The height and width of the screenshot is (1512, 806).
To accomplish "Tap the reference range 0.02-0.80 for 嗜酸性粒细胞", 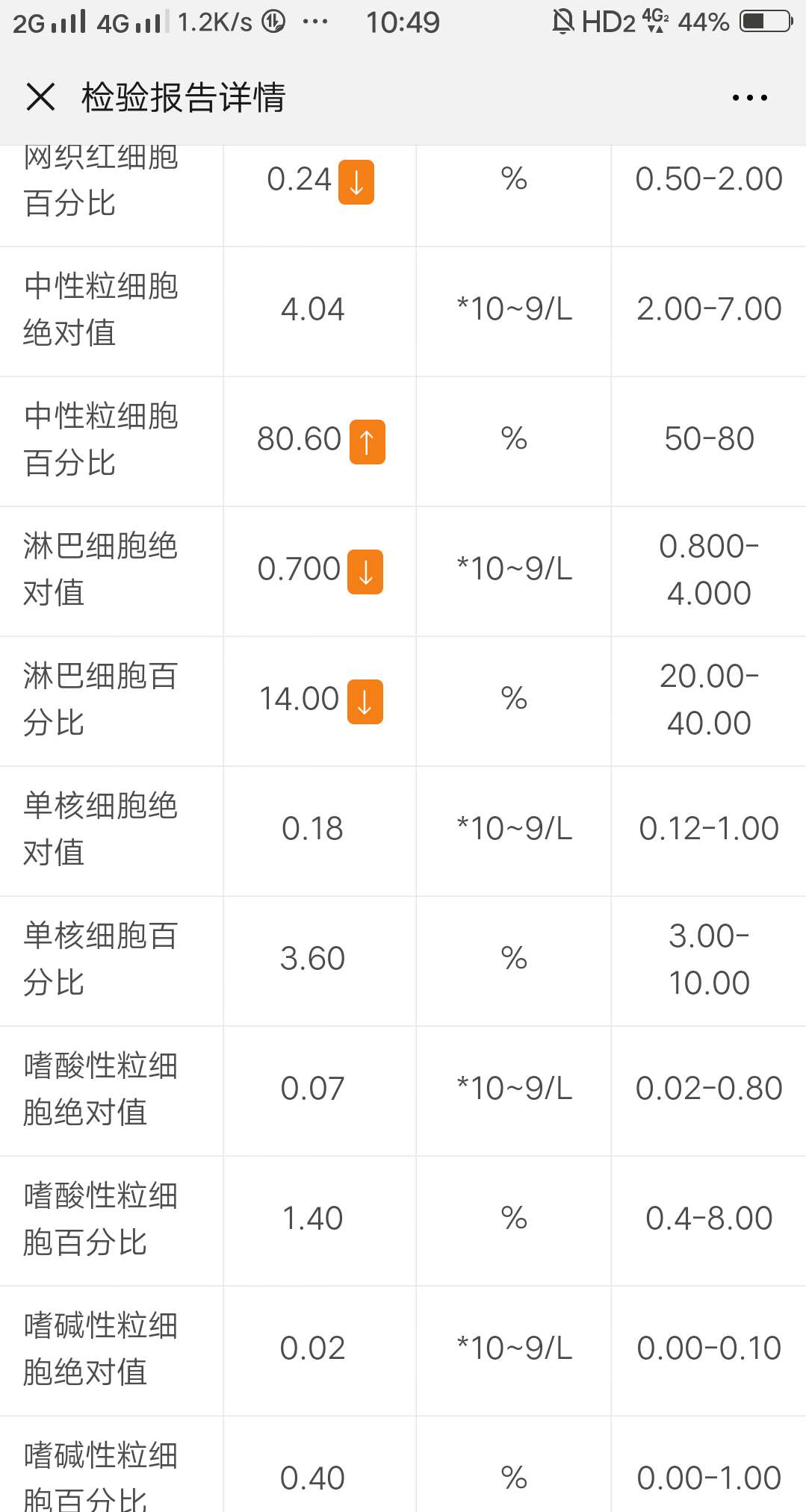I will coord(708,1090).
